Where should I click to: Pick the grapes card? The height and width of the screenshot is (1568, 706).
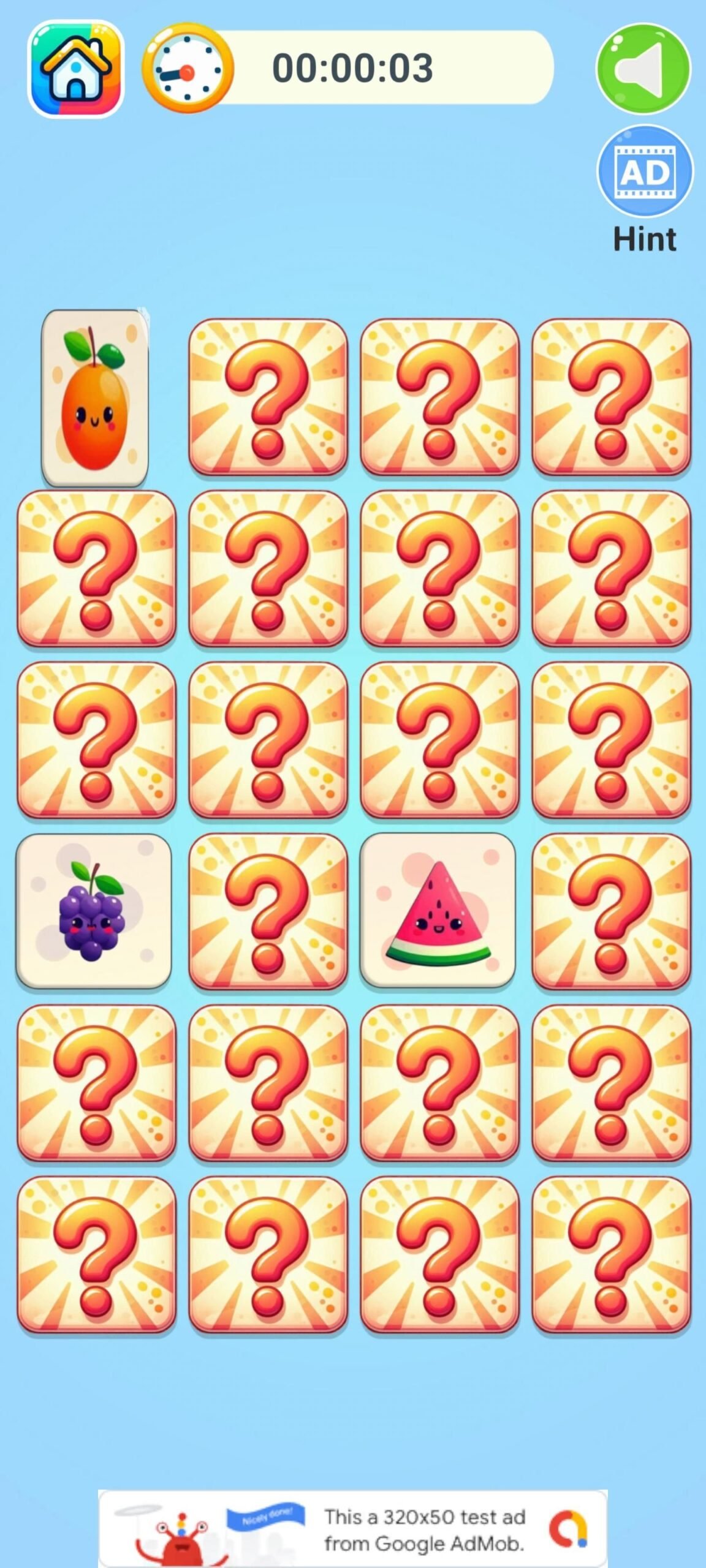[94, 911]
